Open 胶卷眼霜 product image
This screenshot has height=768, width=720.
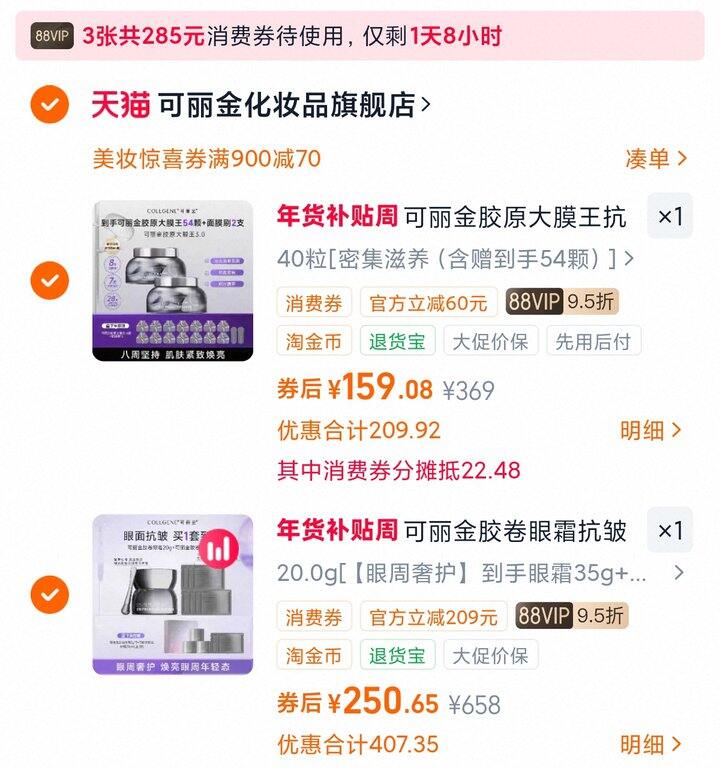coord(173,594)
